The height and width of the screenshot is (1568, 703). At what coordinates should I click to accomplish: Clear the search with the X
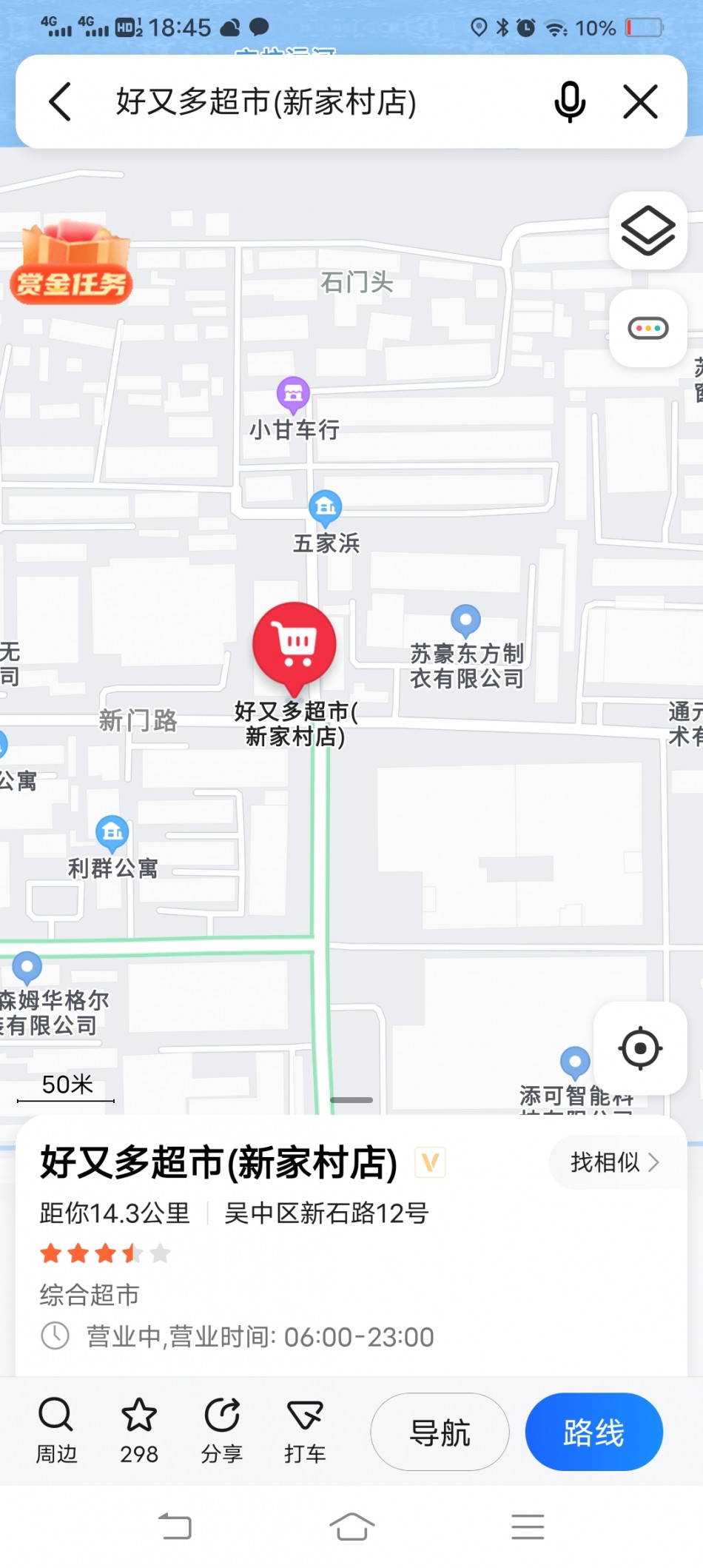pos(640,101)
